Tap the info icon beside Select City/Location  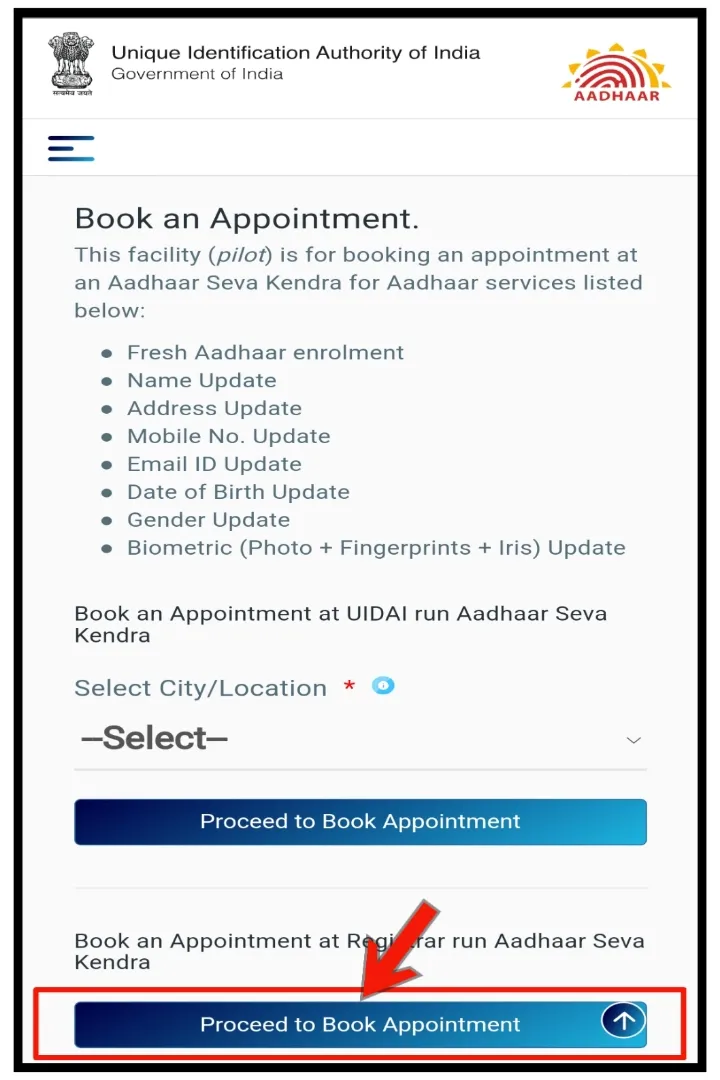point(383,686)
